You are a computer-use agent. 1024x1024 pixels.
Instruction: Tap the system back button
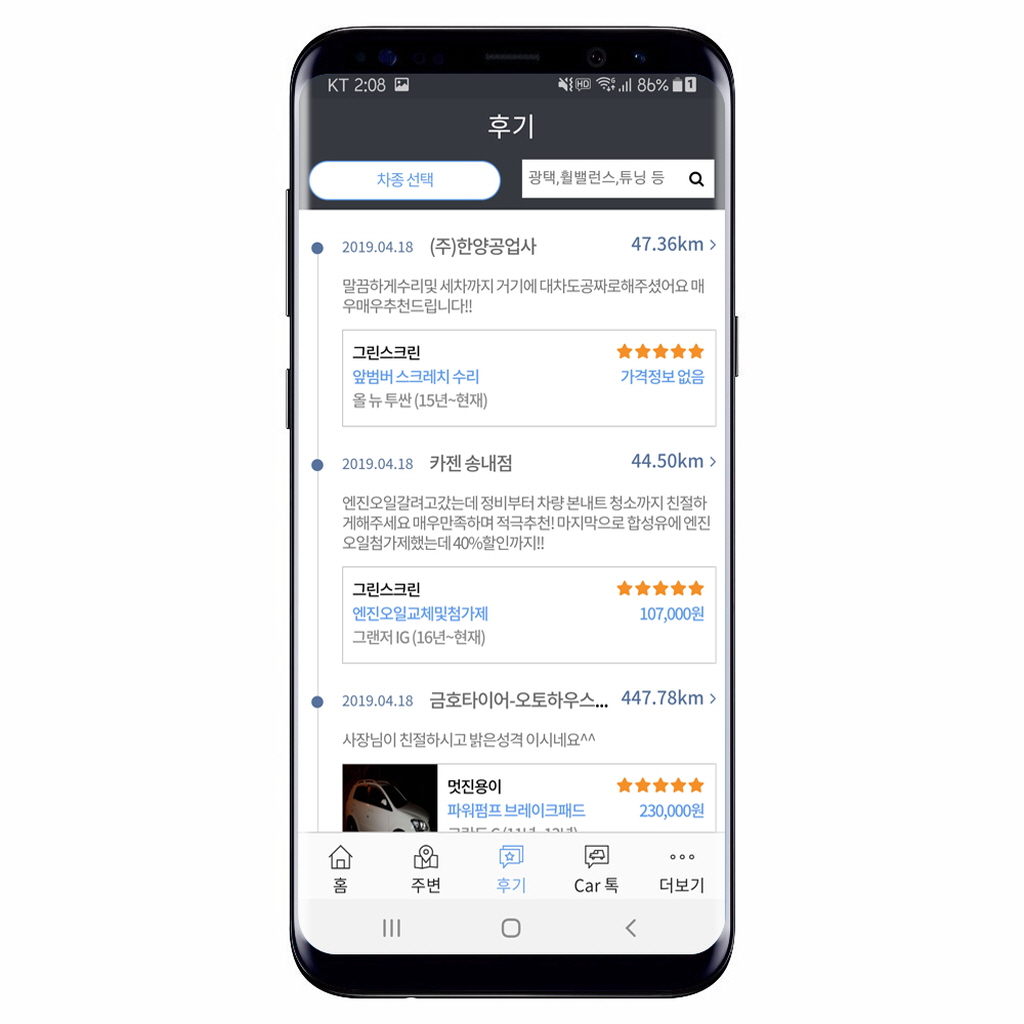coord(630,928)
